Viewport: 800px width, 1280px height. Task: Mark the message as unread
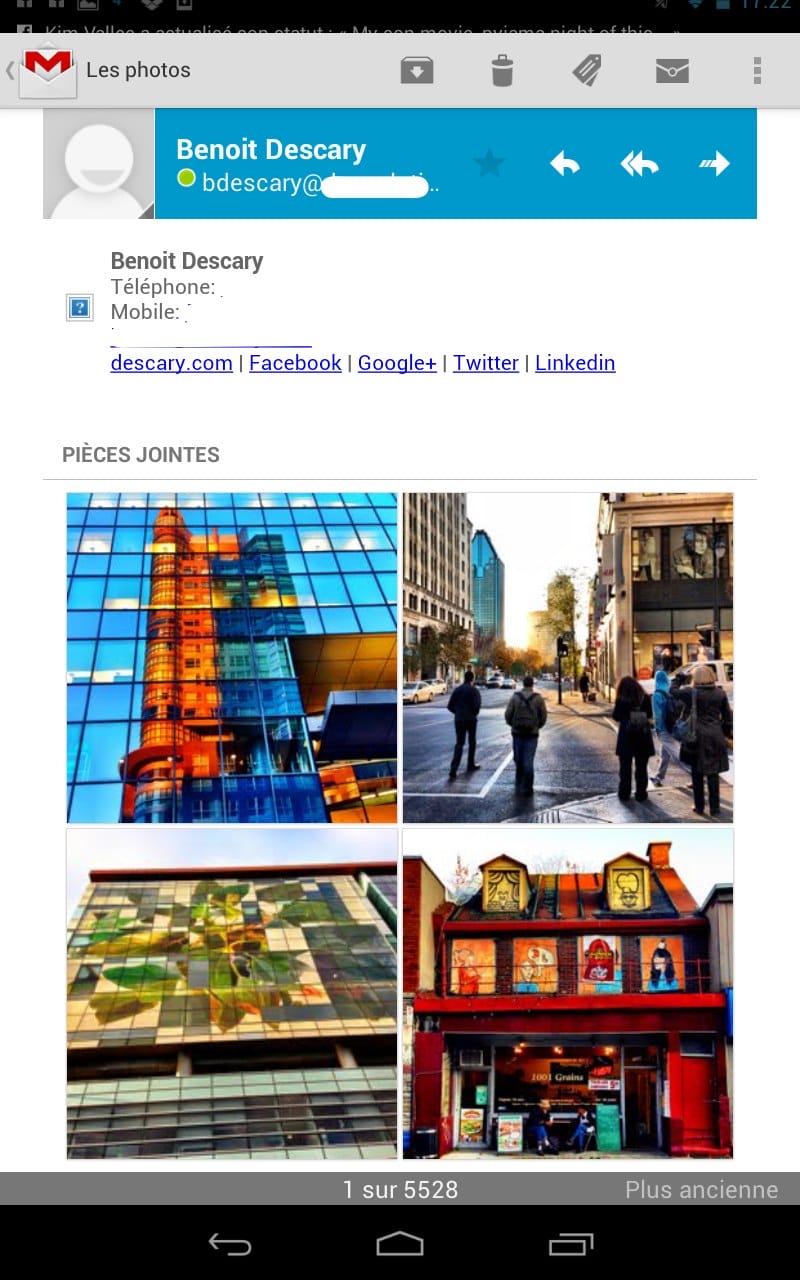672,70
